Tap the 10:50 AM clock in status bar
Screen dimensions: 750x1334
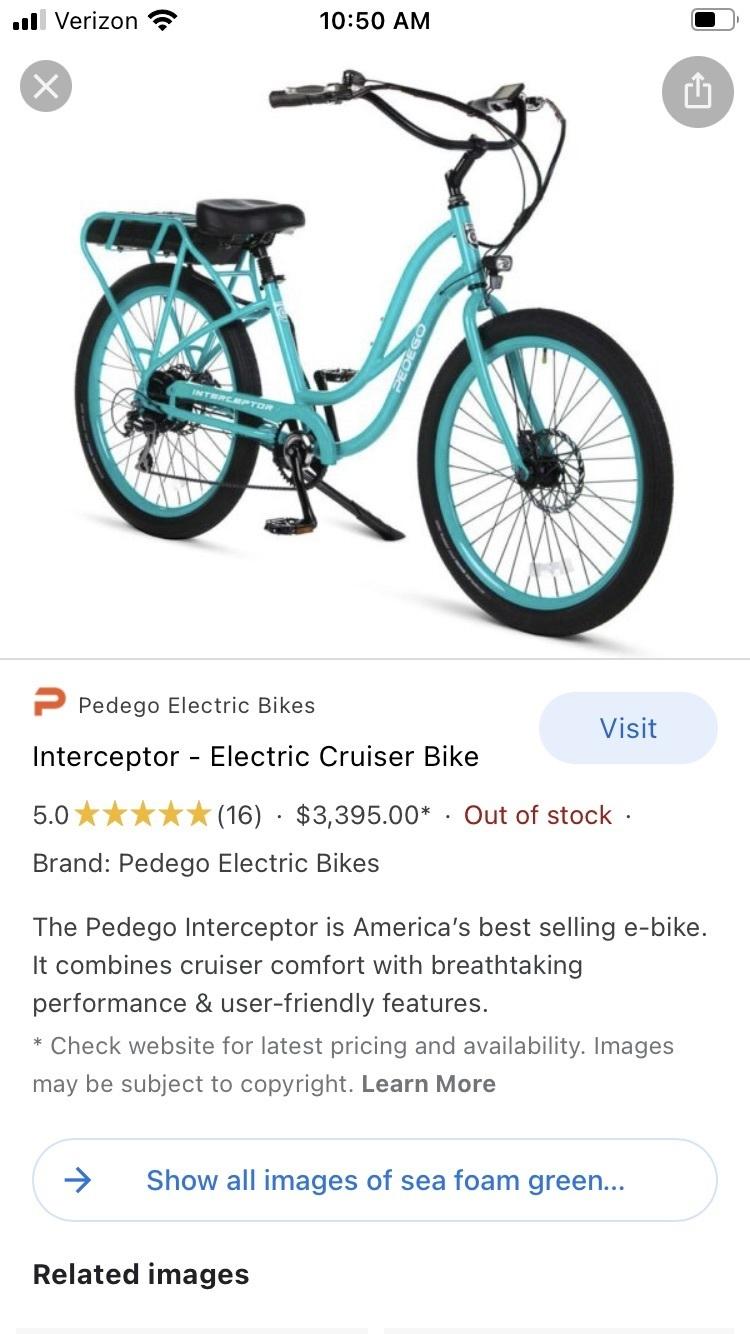(x=375, y=19)
